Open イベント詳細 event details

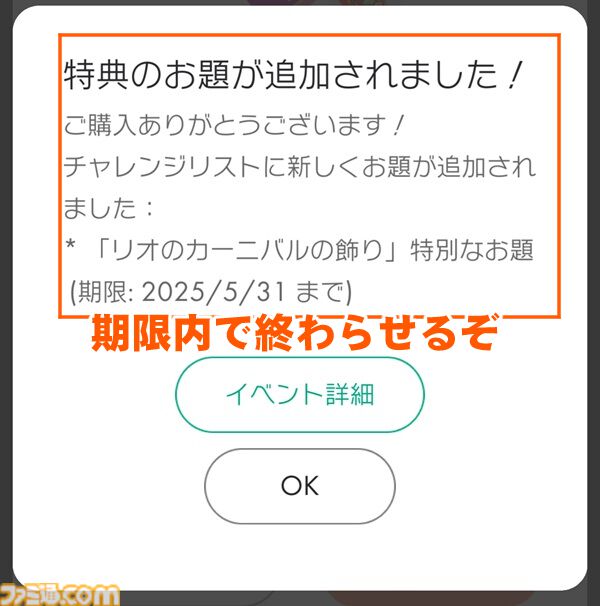pyautogui.click(x=299, y=394)
